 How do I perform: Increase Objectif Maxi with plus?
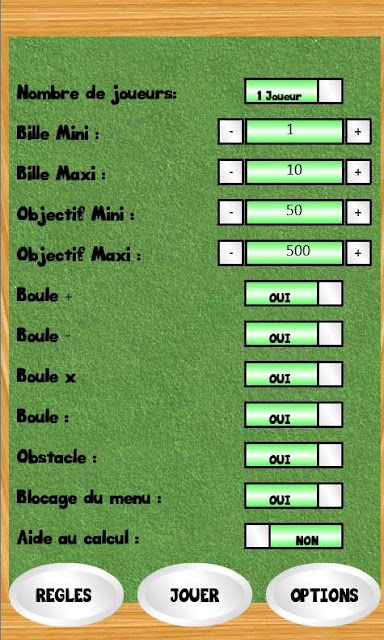tap(358, 253)
